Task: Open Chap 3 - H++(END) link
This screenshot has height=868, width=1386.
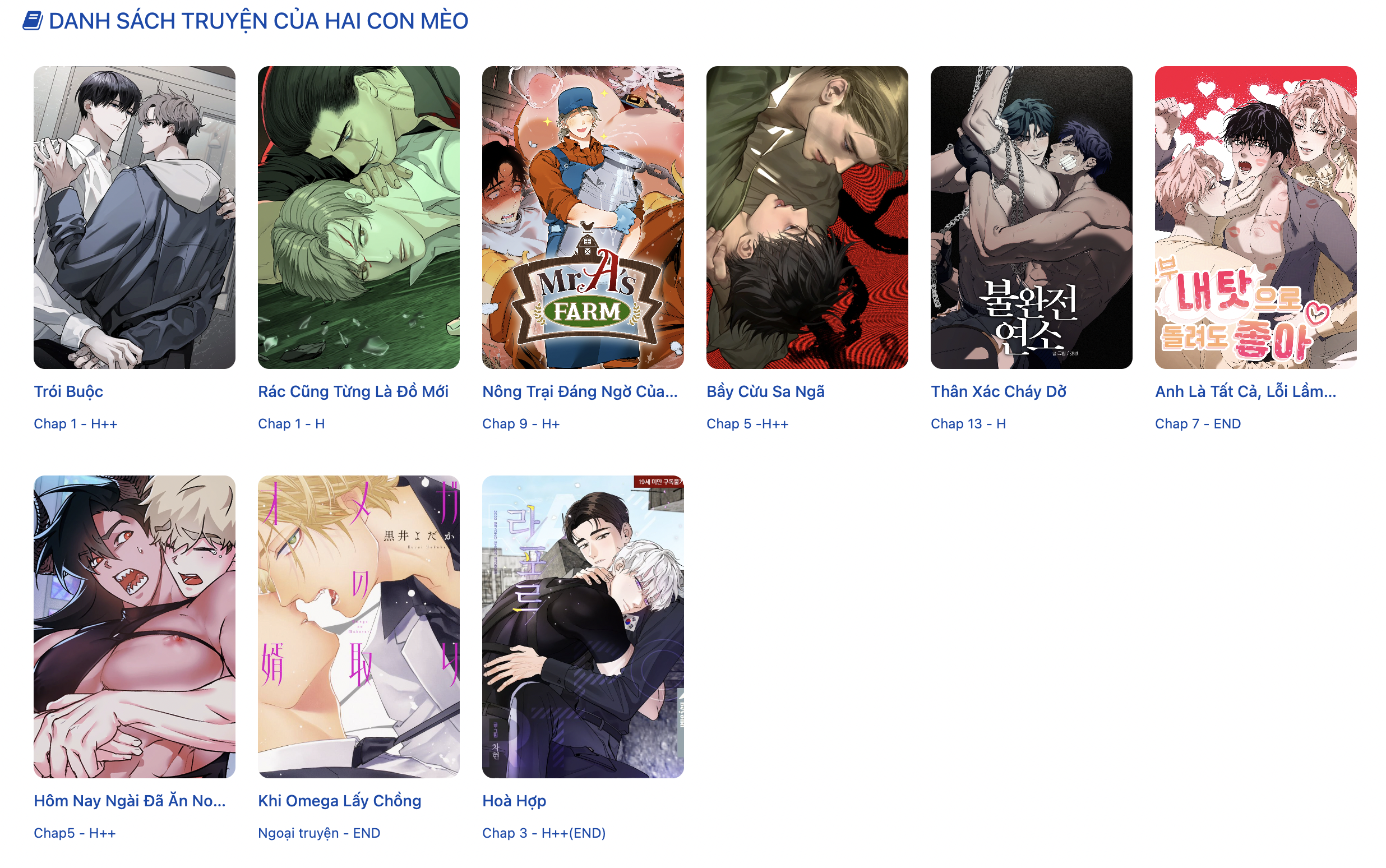Action: (543, 833)
